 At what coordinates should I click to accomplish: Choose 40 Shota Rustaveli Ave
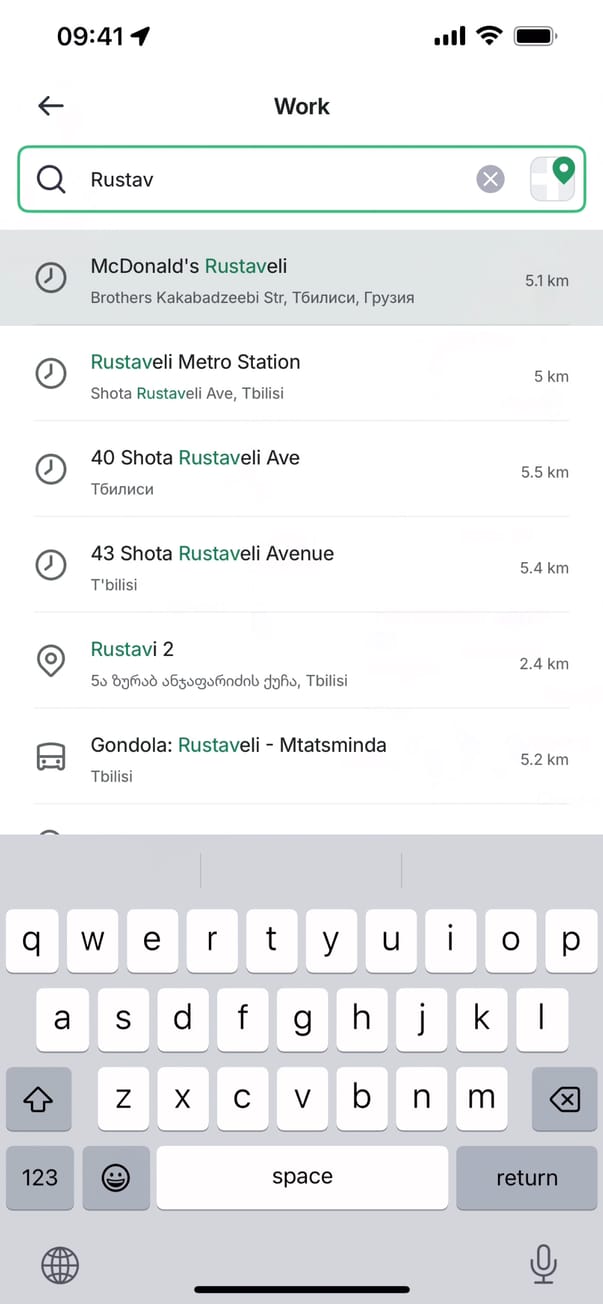tap(300, 470)
